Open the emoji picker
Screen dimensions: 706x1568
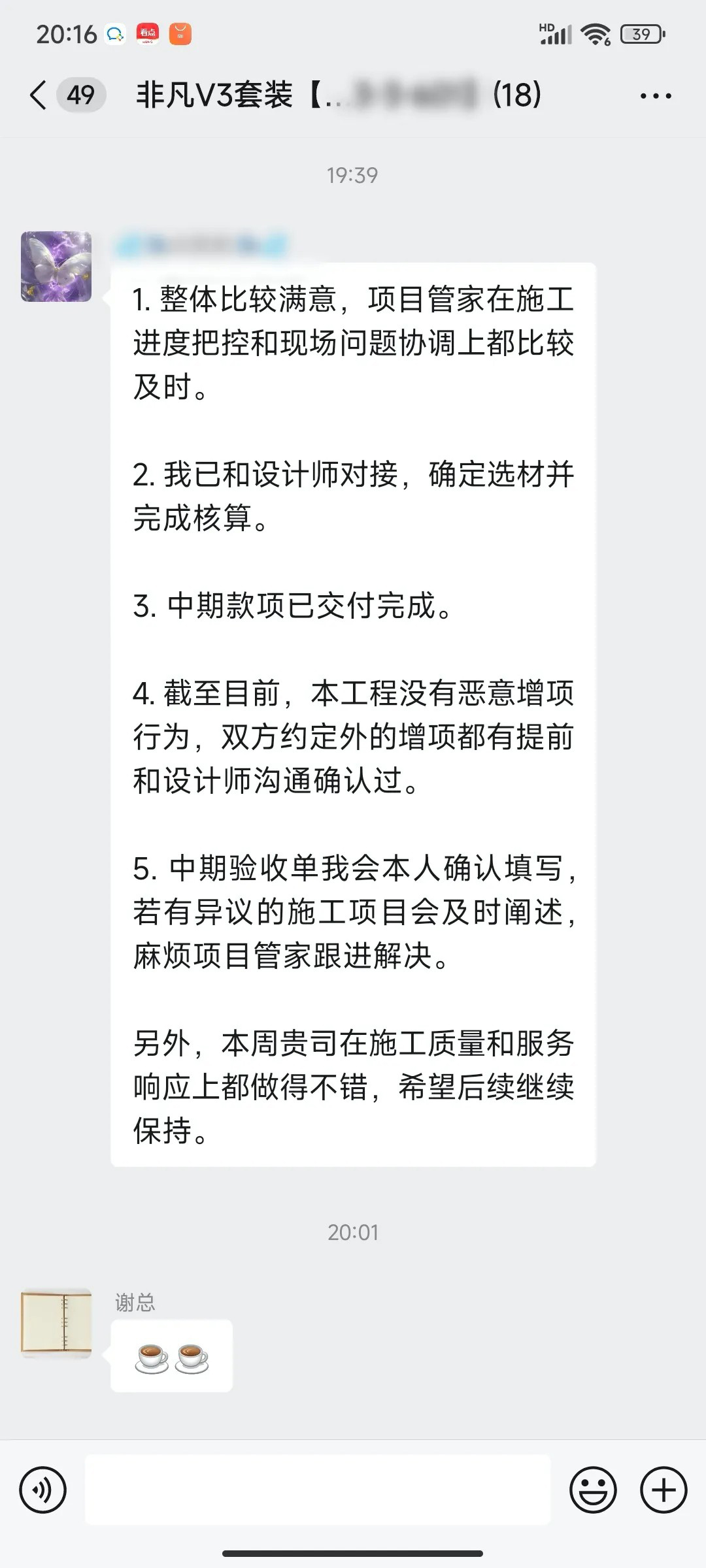tap(593, 1490)
